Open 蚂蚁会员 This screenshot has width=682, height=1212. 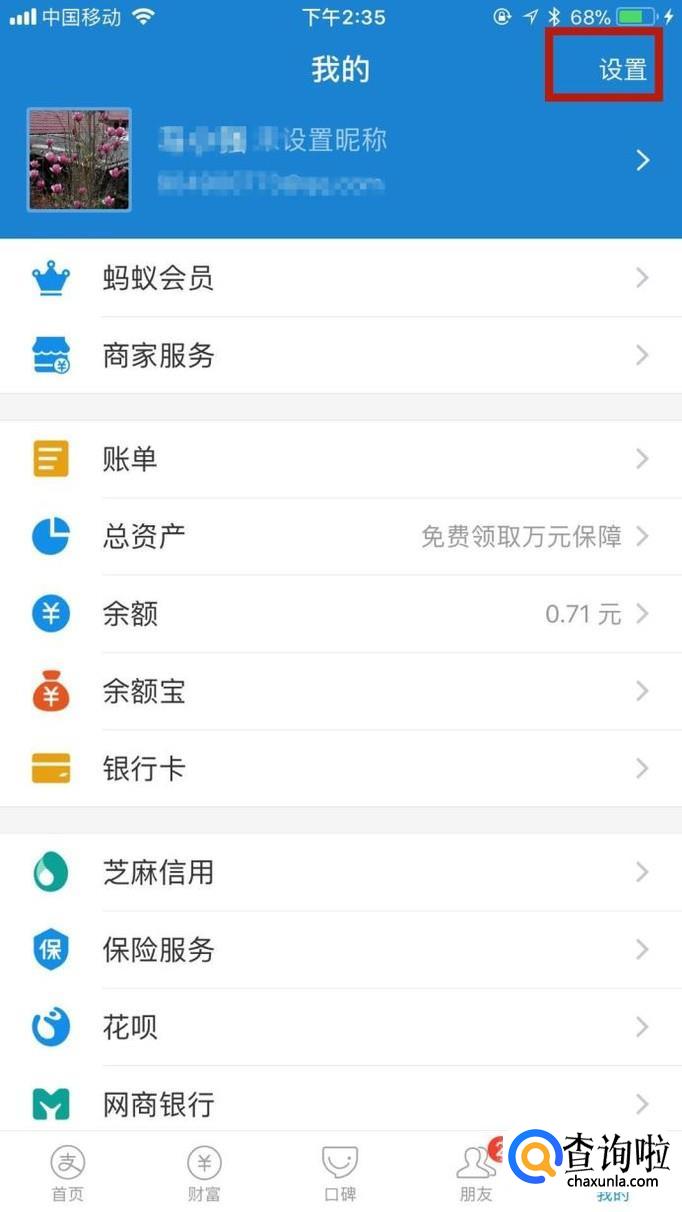[340, 278]
